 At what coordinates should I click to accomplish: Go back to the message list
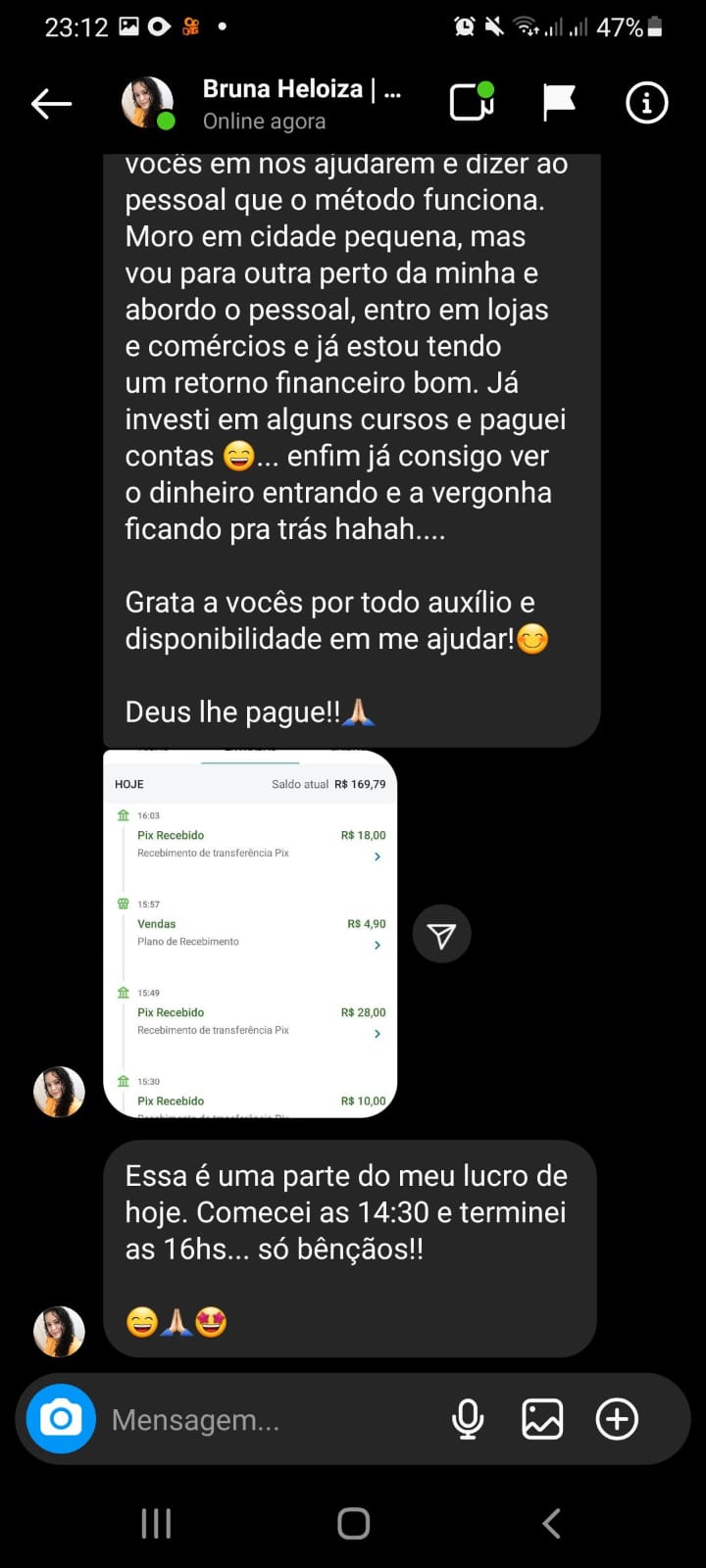51,103
